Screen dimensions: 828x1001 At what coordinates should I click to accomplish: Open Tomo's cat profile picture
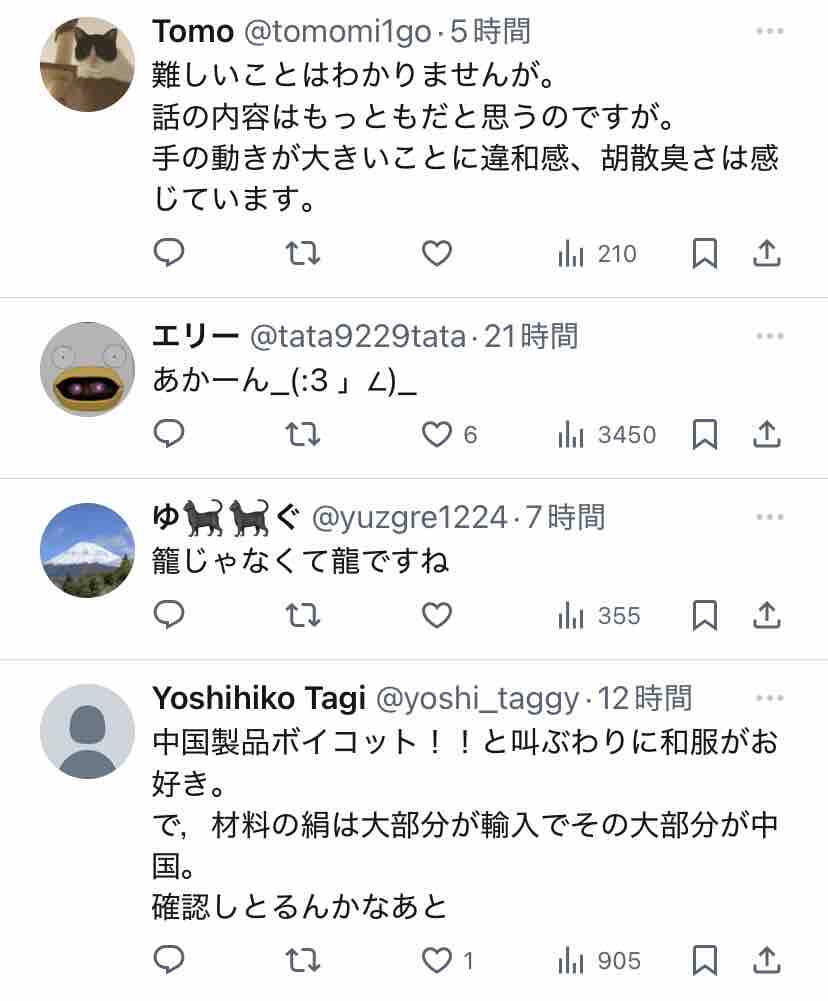pyautogui.click(x=87, y=64)
